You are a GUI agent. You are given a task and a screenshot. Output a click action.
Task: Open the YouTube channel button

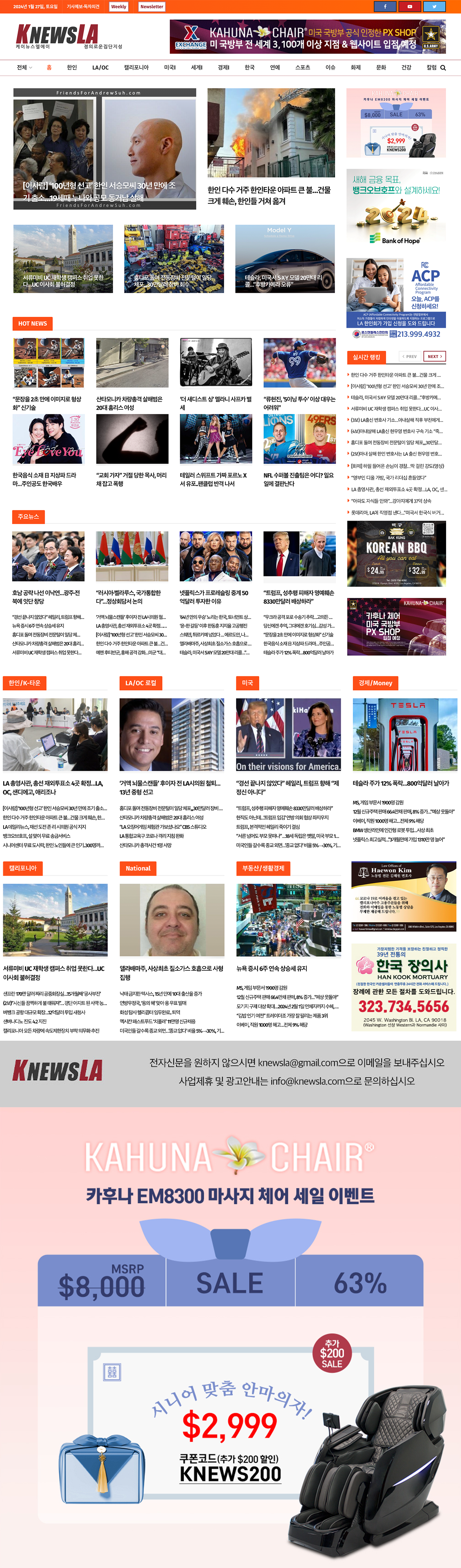pos(410,7)
